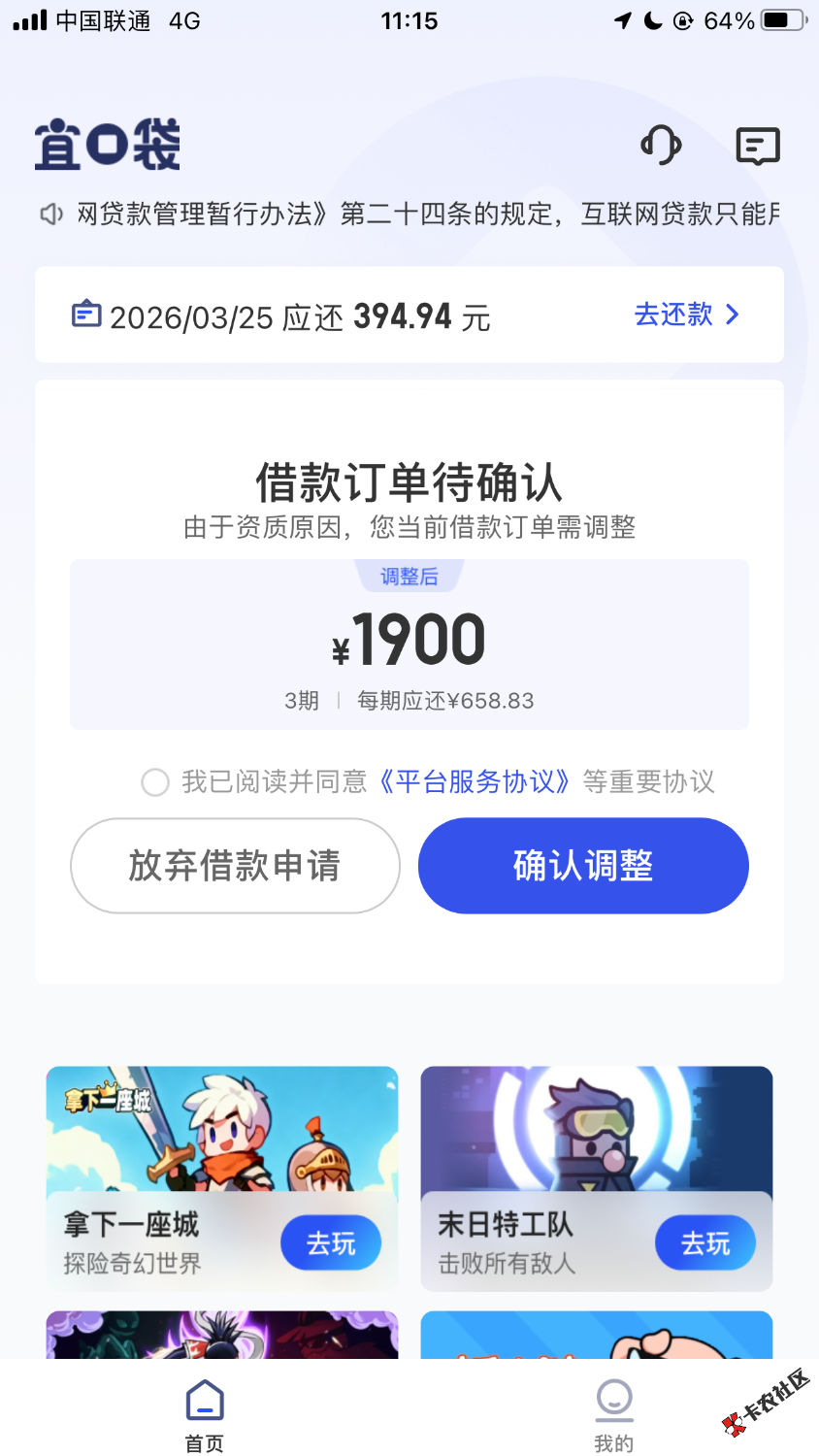Switch to the 首页 tab
The image size is (819, 1456).
click(205, 1416)
